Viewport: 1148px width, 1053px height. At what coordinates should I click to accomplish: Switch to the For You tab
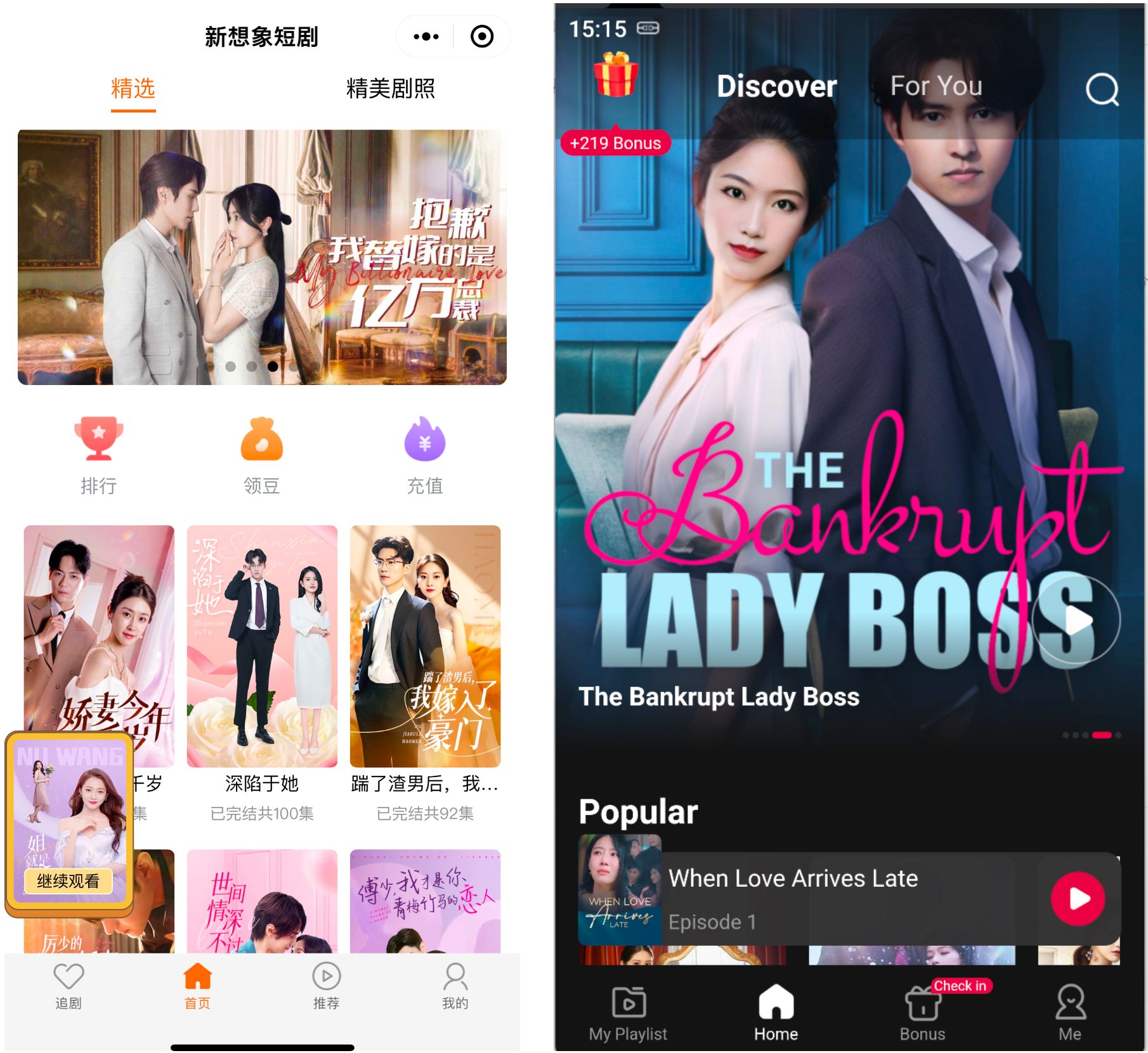(x=936, y=86)
